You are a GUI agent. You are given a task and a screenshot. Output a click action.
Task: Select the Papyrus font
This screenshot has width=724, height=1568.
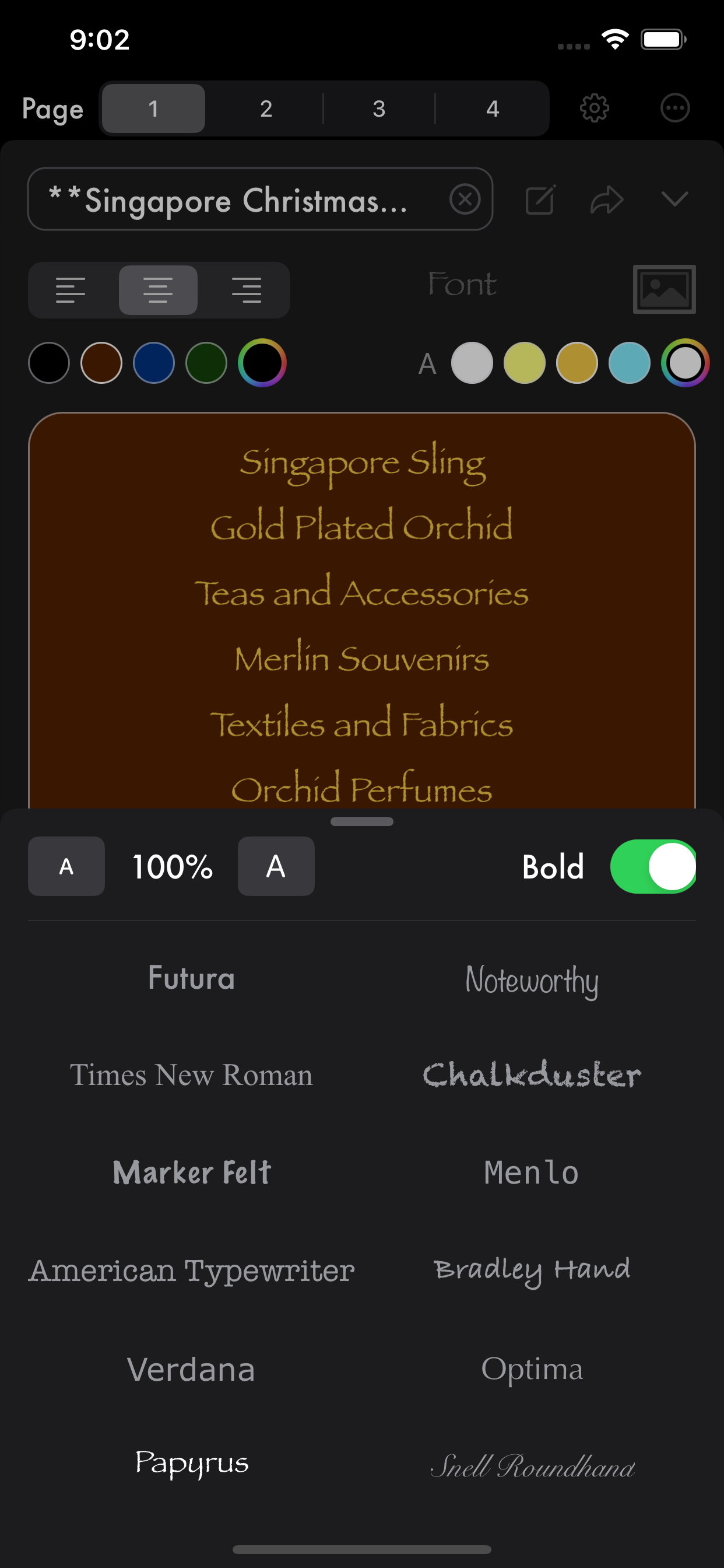pos(191,1464)
